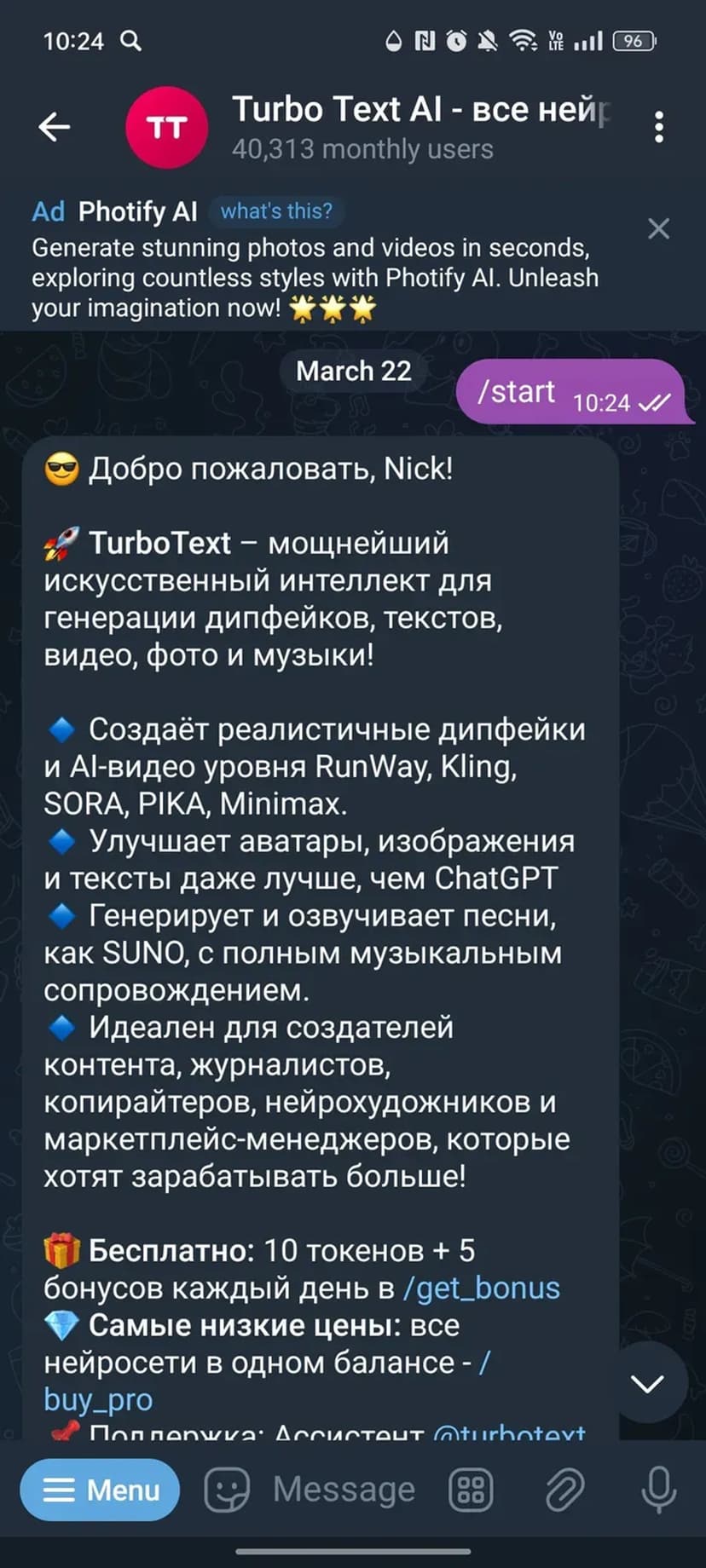
Task: Focus the Message input field
Action: pos(344,1490)
